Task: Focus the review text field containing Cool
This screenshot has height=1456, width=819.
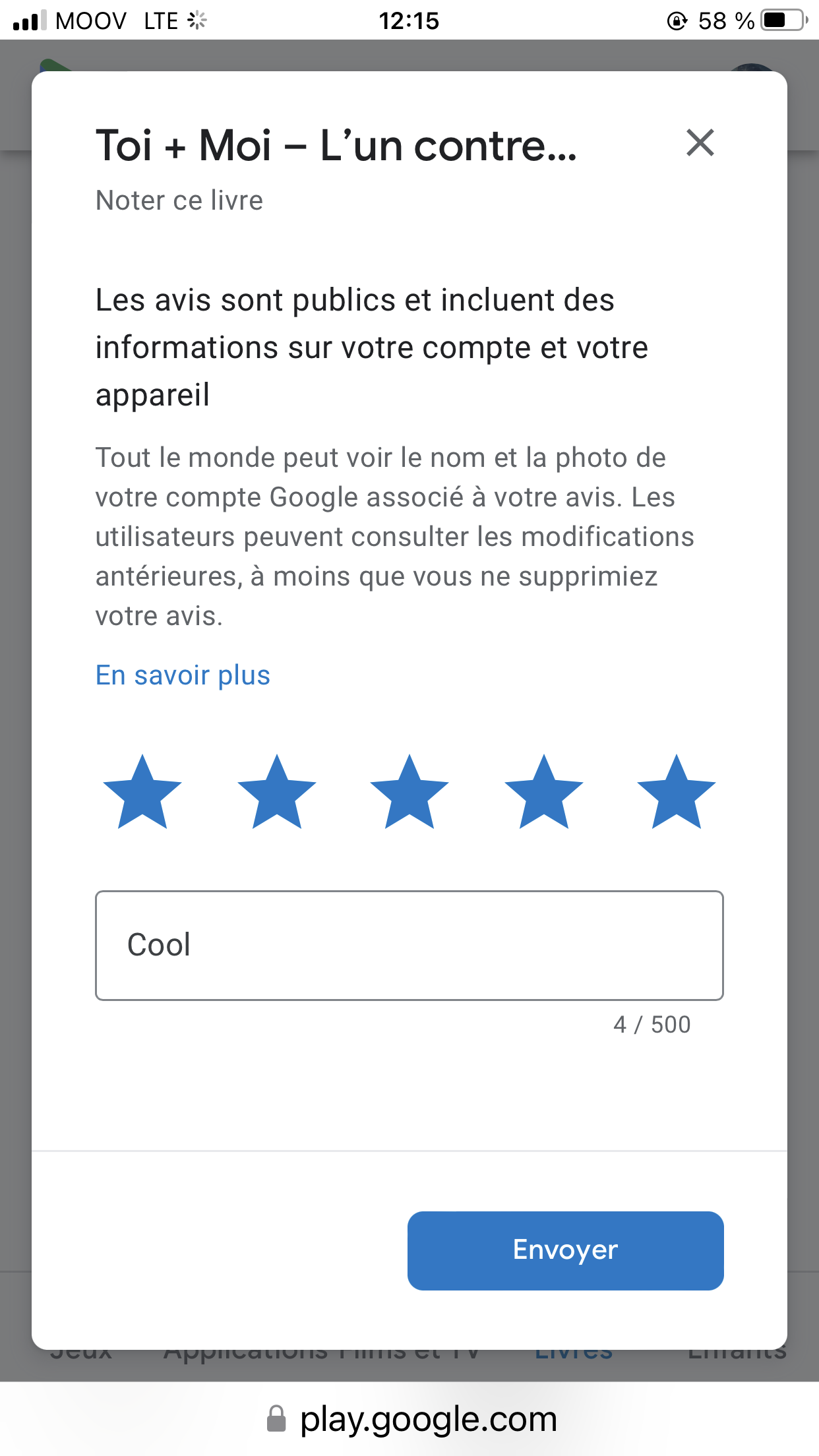Action: [x=409, y=945]
